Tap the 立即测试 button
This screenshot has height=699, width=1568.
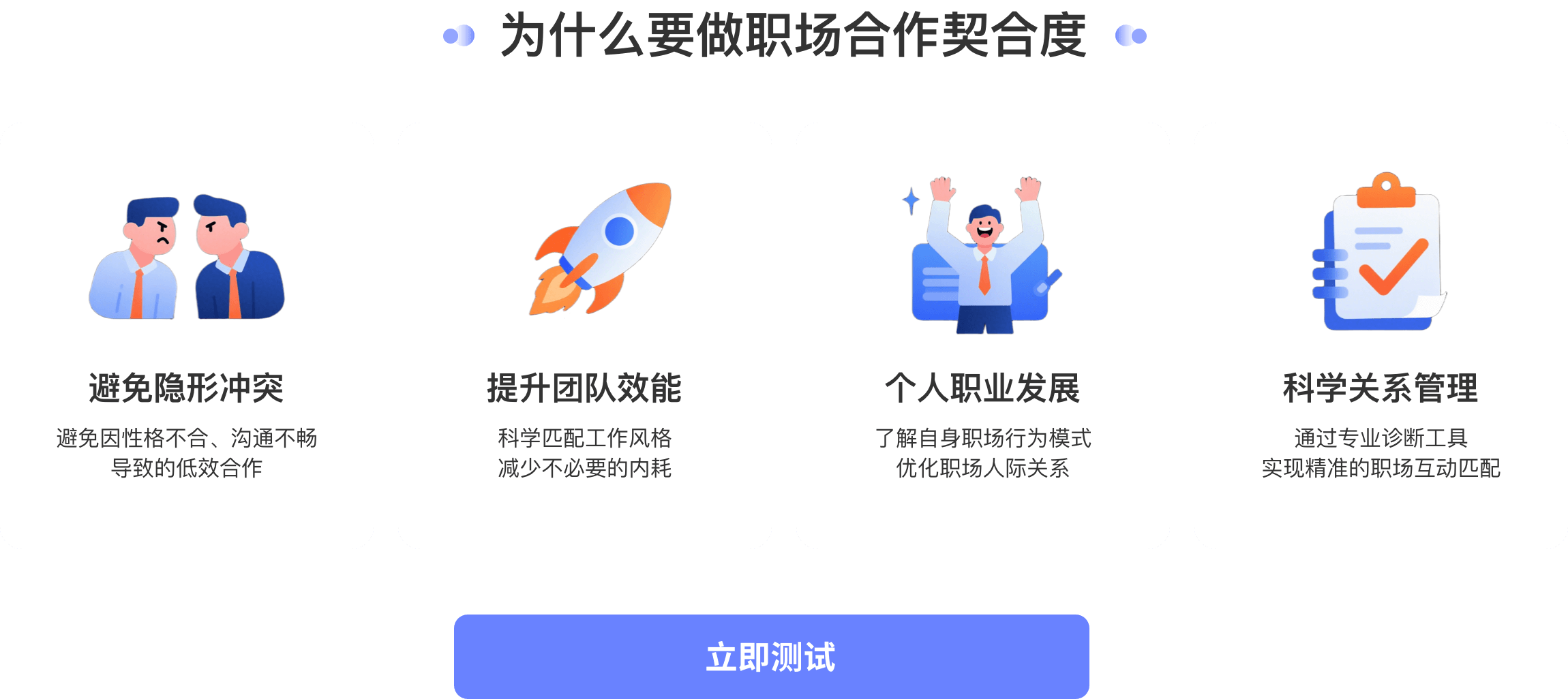771,657
